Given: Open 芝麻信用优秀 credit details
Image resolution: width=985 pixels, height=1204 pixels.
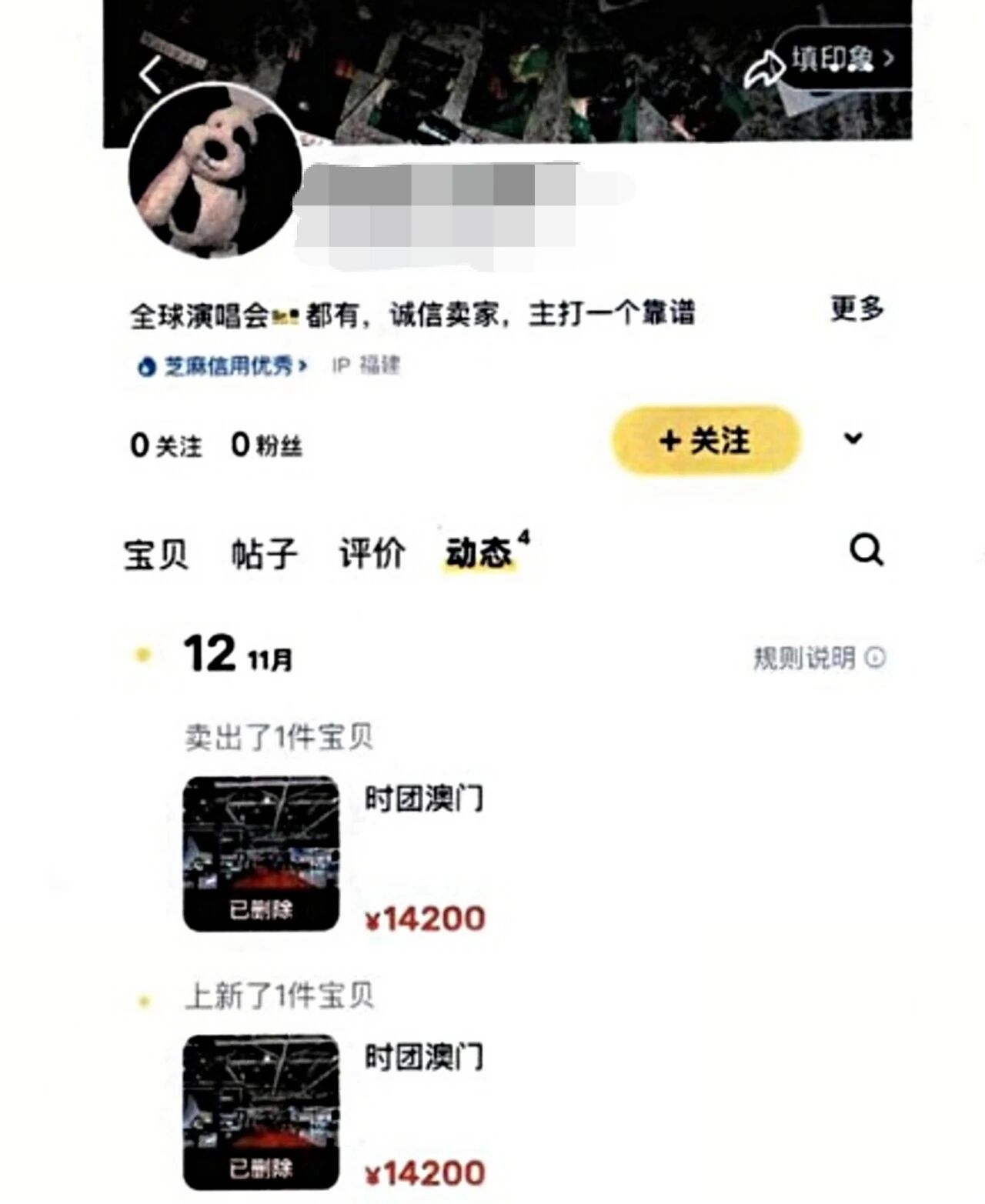Looking at the screenshot, I should pos(223,366).
